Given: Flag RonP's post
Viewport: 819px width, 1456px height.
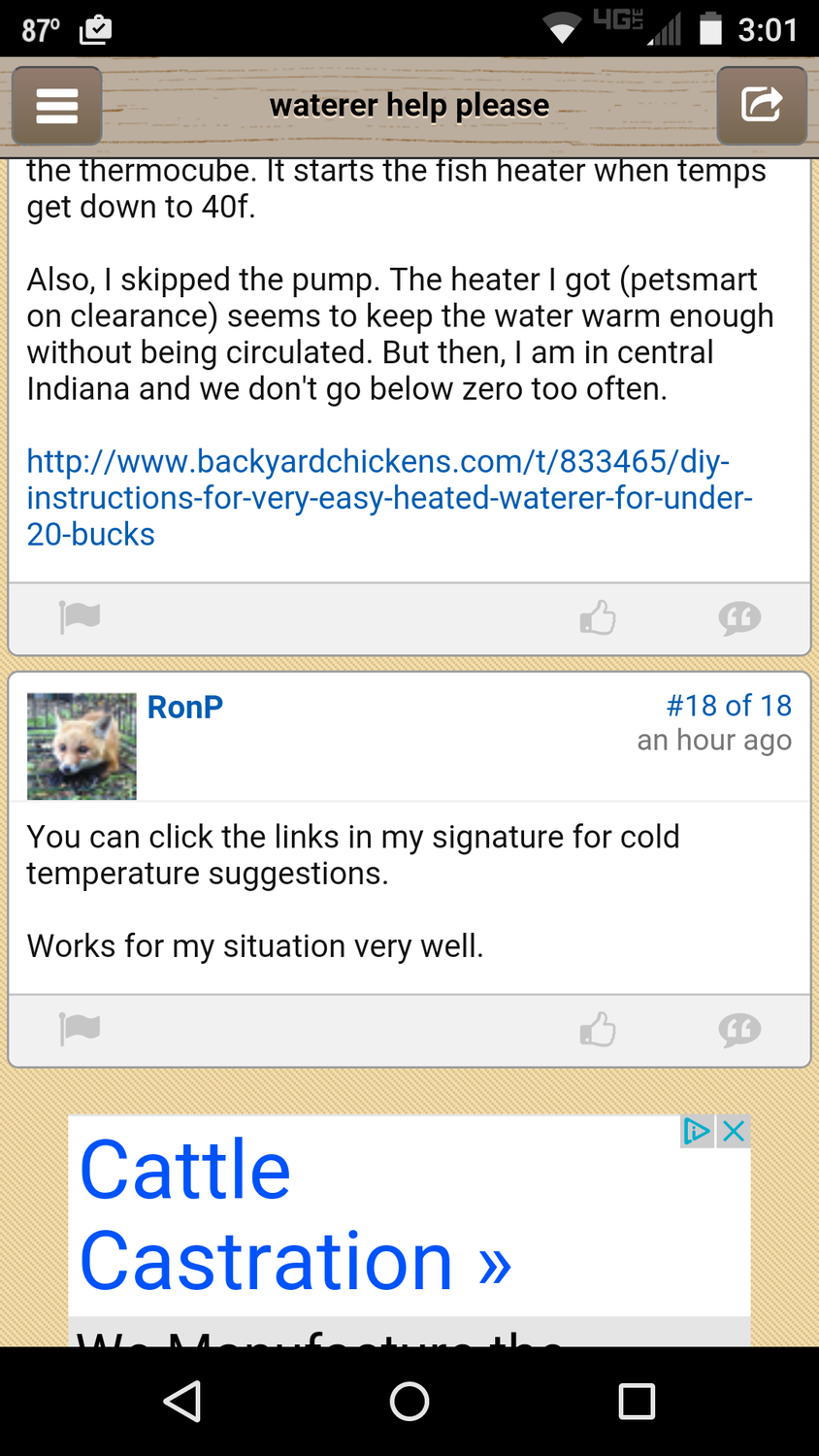Looking at the screenshot, I should (80, 1029).
